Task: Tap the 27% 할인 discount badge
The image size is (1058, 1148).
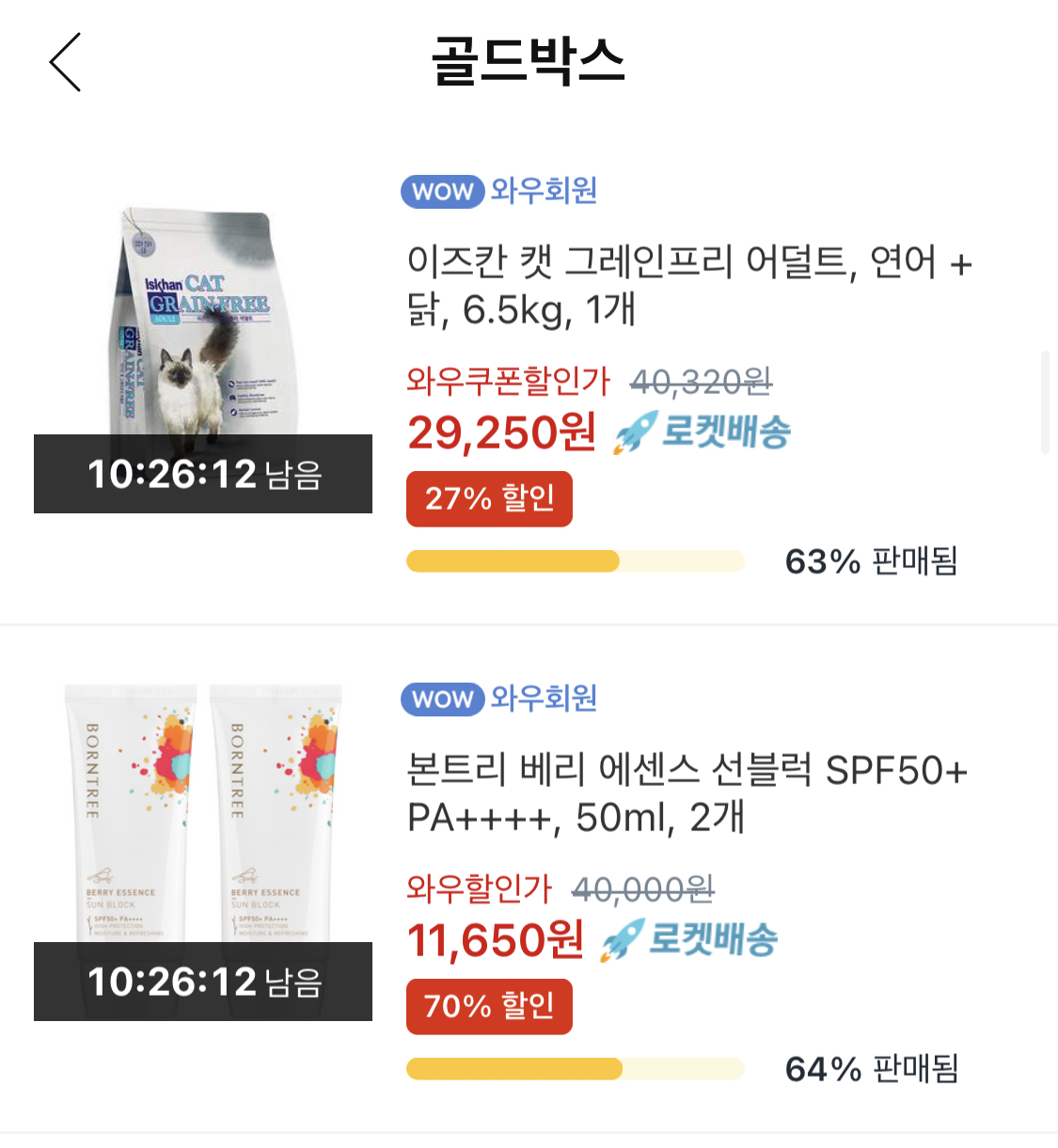Action: tap(489, 499)
